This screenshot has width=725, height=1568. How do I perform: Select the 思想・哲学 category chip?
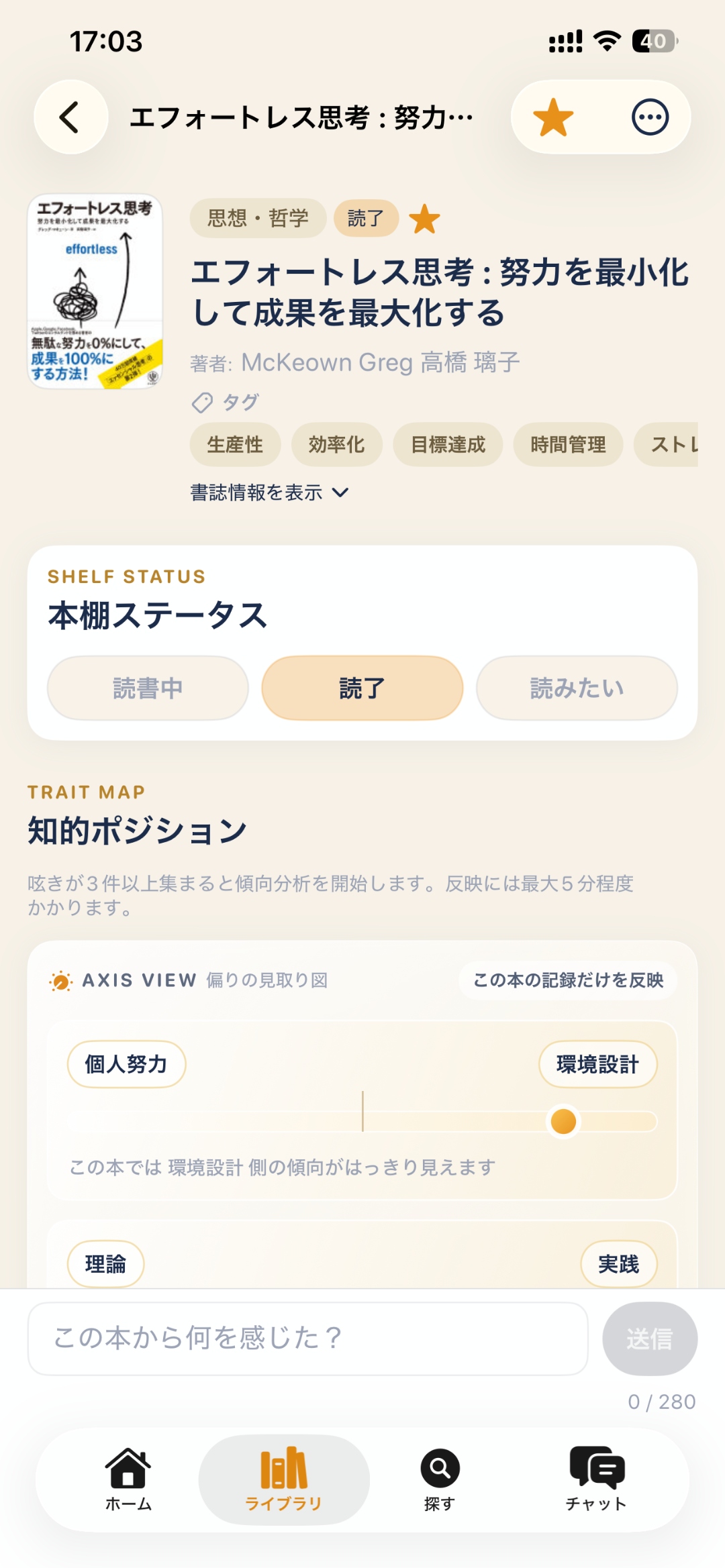click(x=257, y=217)
